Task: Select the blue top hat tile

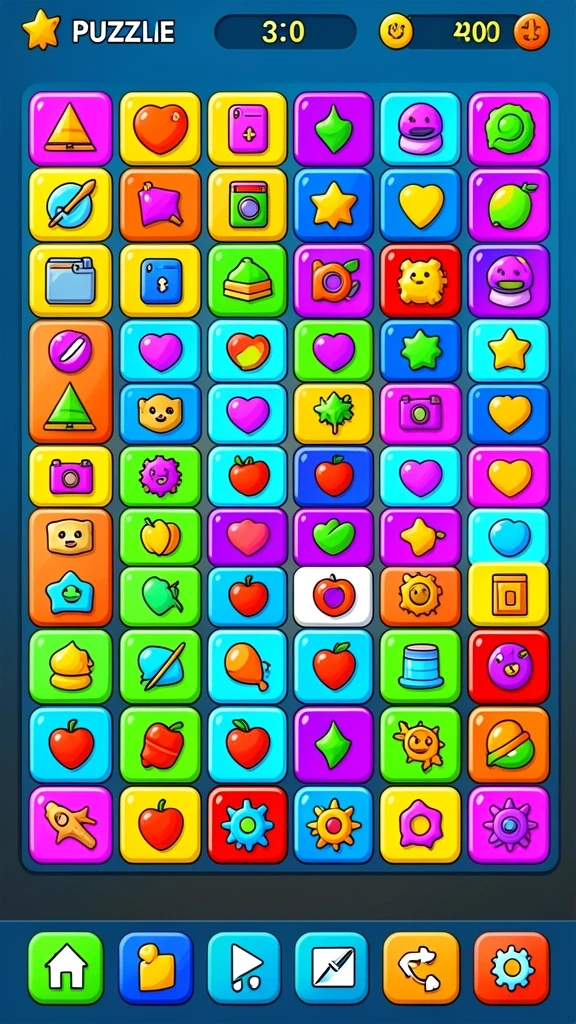Action: [x=421, y=666]
